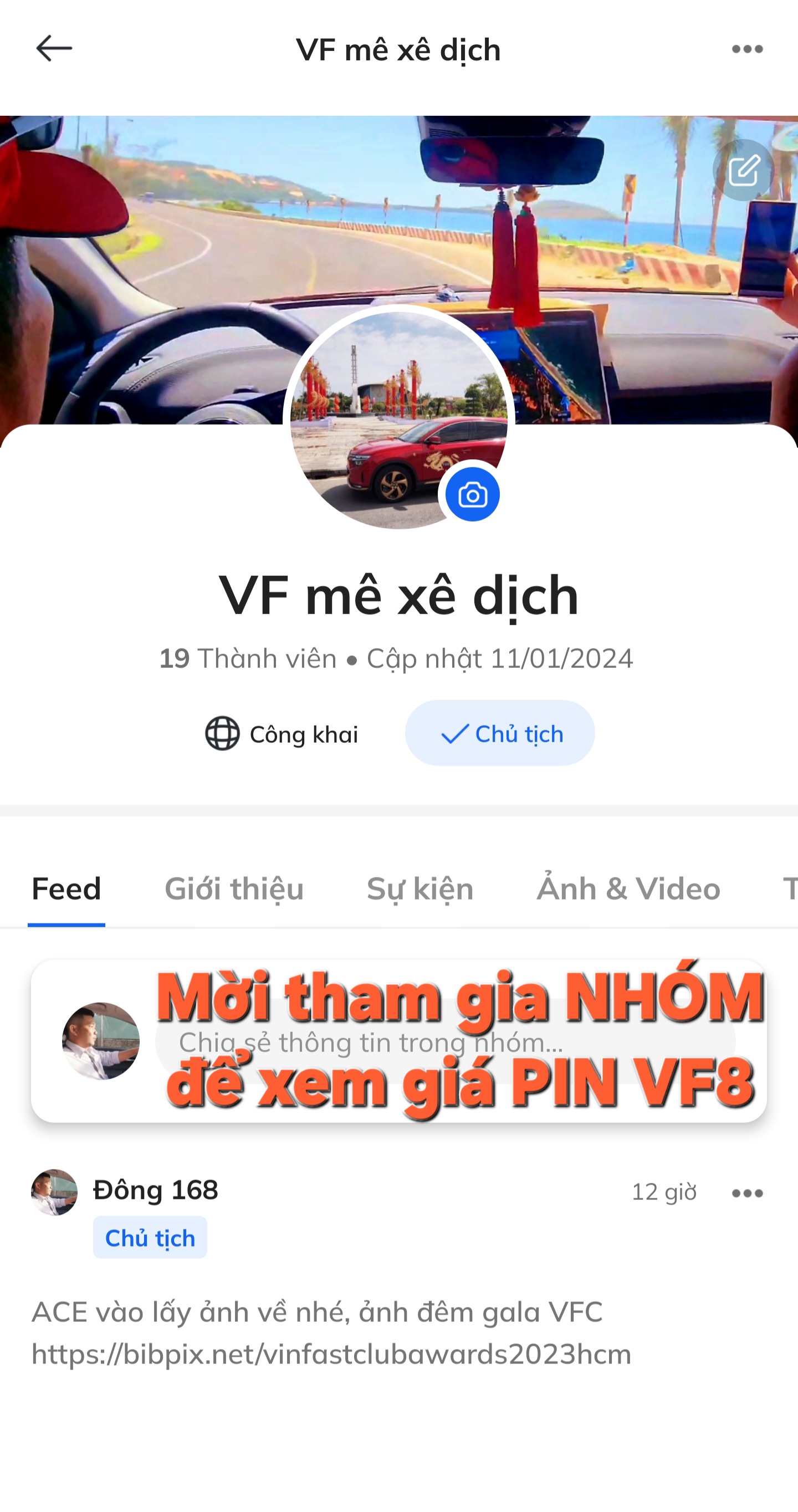
Task: Tap the 12 giờ post timestamp
Action: (664, 1192)
